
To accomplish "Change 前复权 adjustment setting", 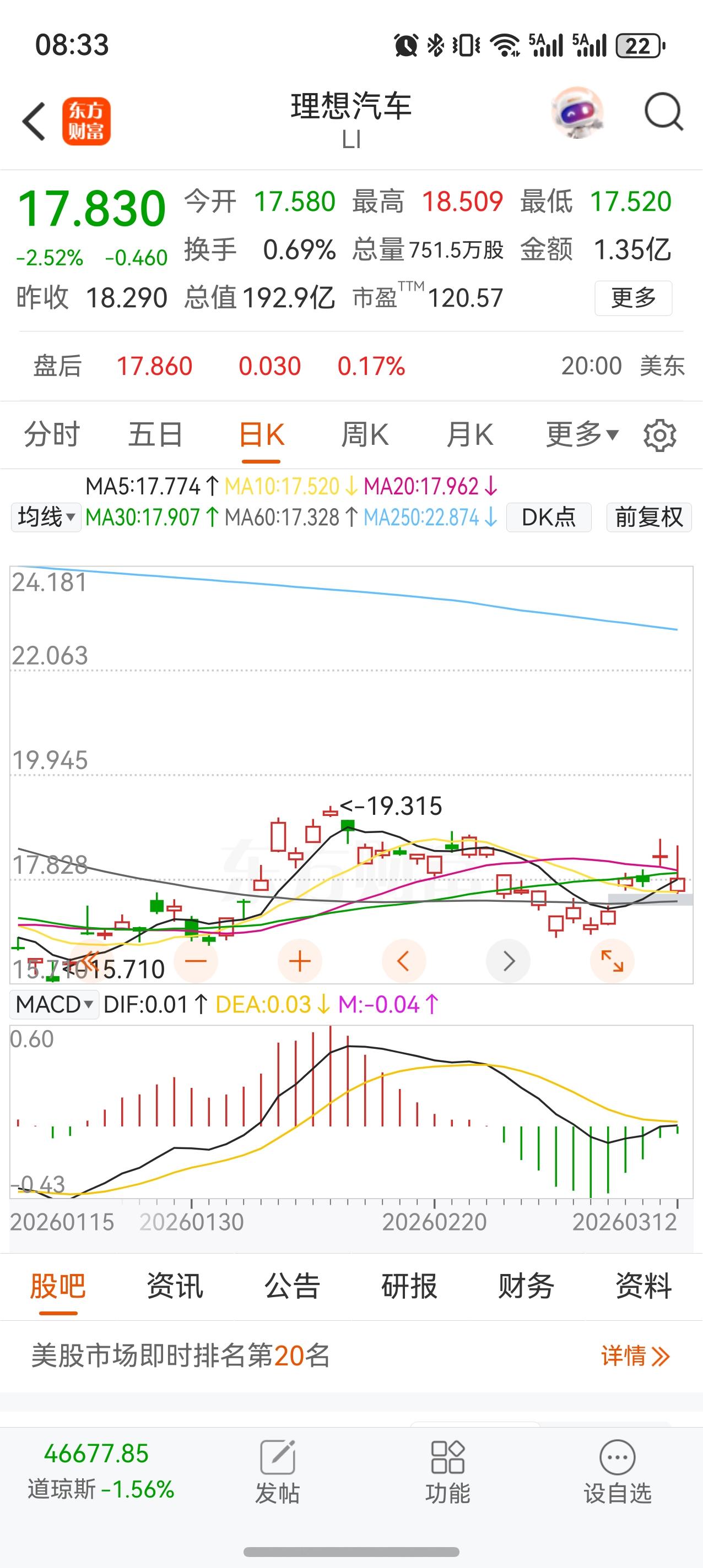I will click(649, 518).
